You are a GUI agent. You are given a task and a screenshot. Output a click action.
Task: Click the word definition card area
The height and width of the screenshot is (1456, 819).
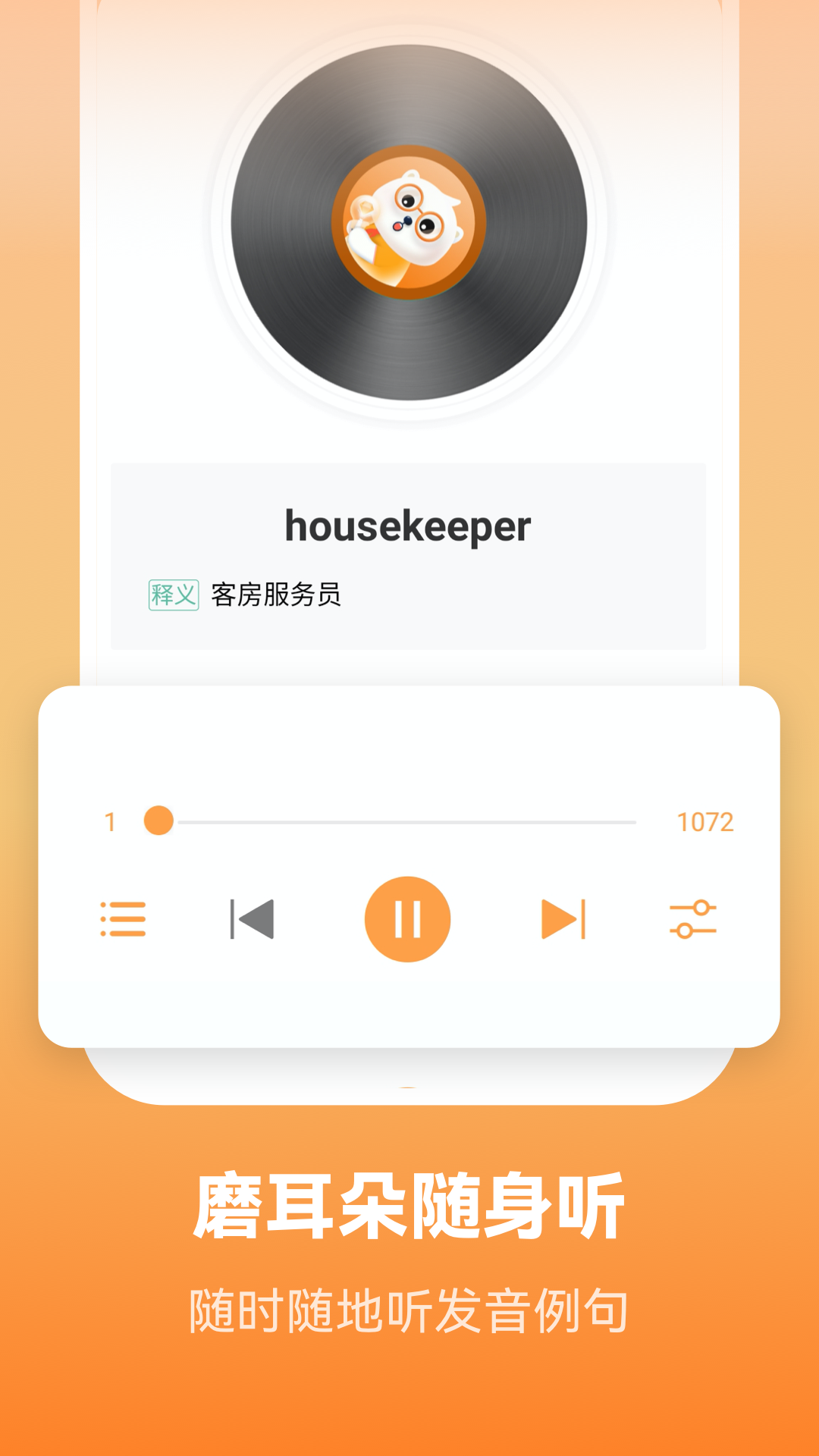[409, 554]
